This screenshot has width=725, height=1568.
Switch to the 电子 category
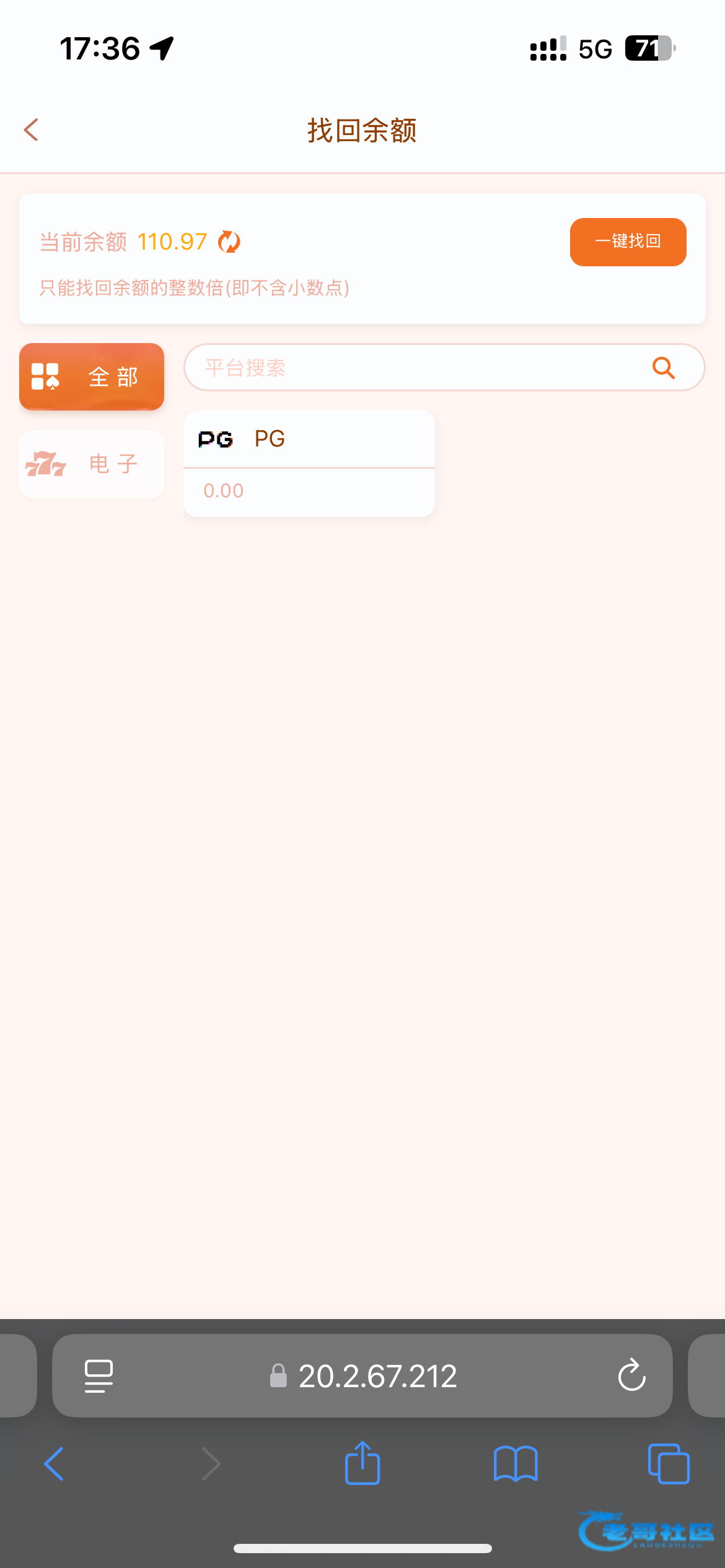(92, 464)
